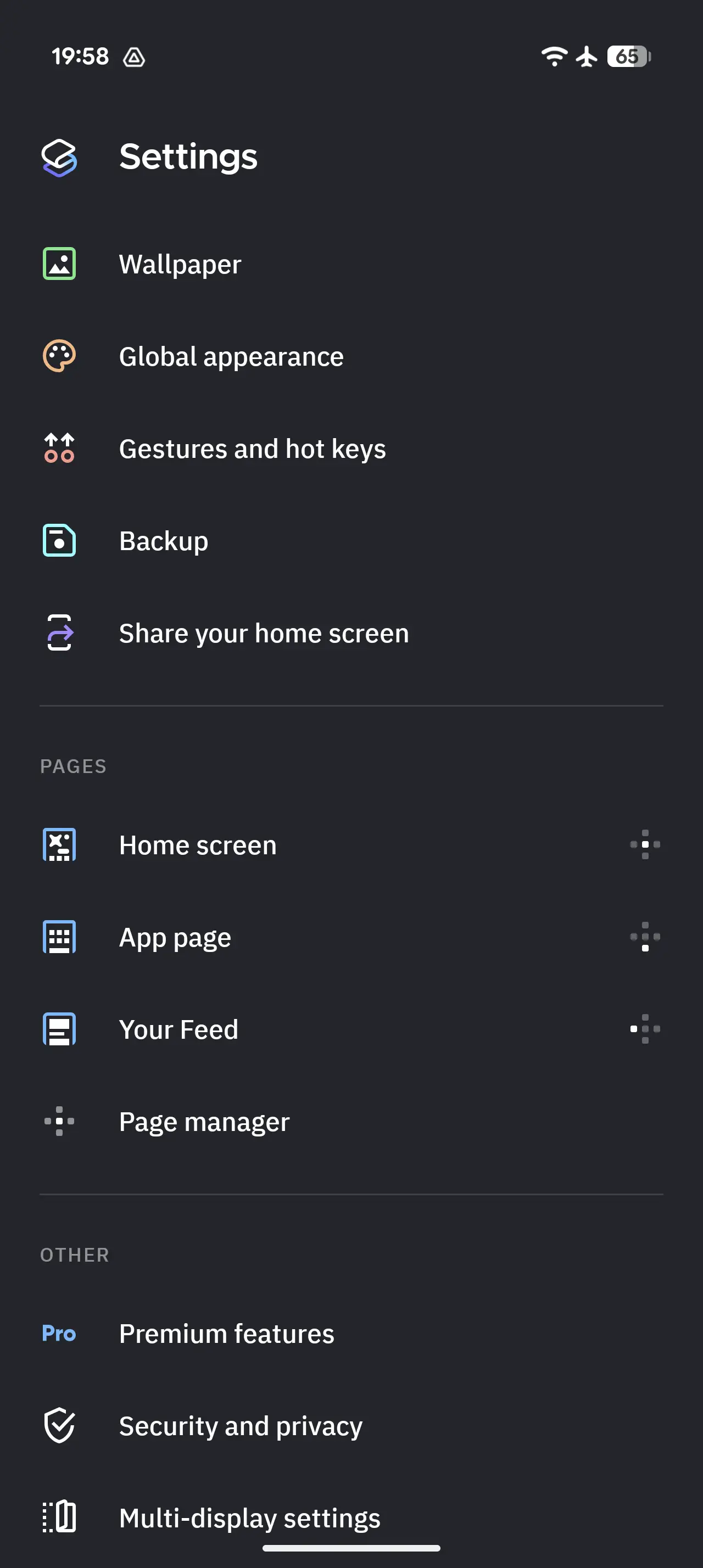
Task: Go to Gestures and hot keys
Action: pos(252,449)
